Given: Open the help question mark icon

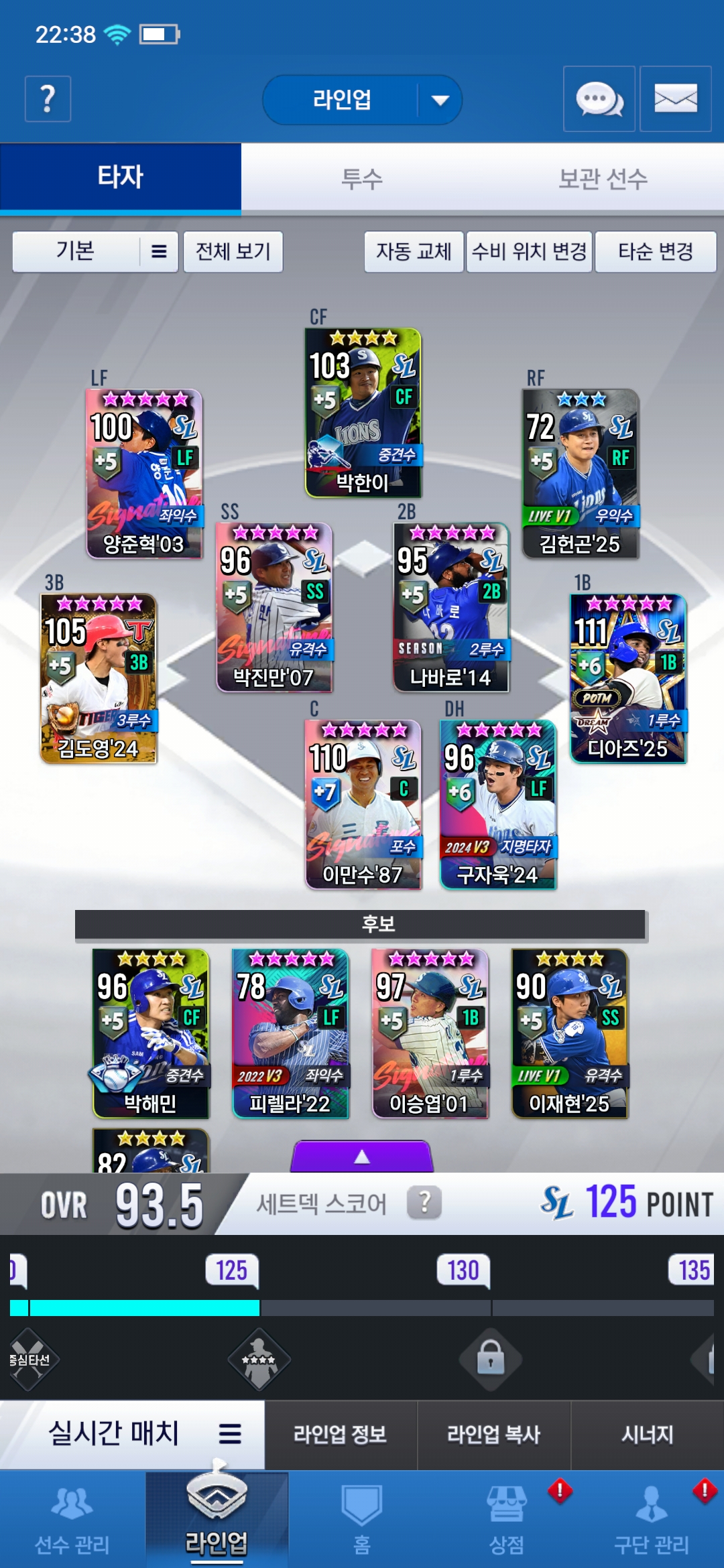Looking at the screenshot, I should [x=48, y=99].
